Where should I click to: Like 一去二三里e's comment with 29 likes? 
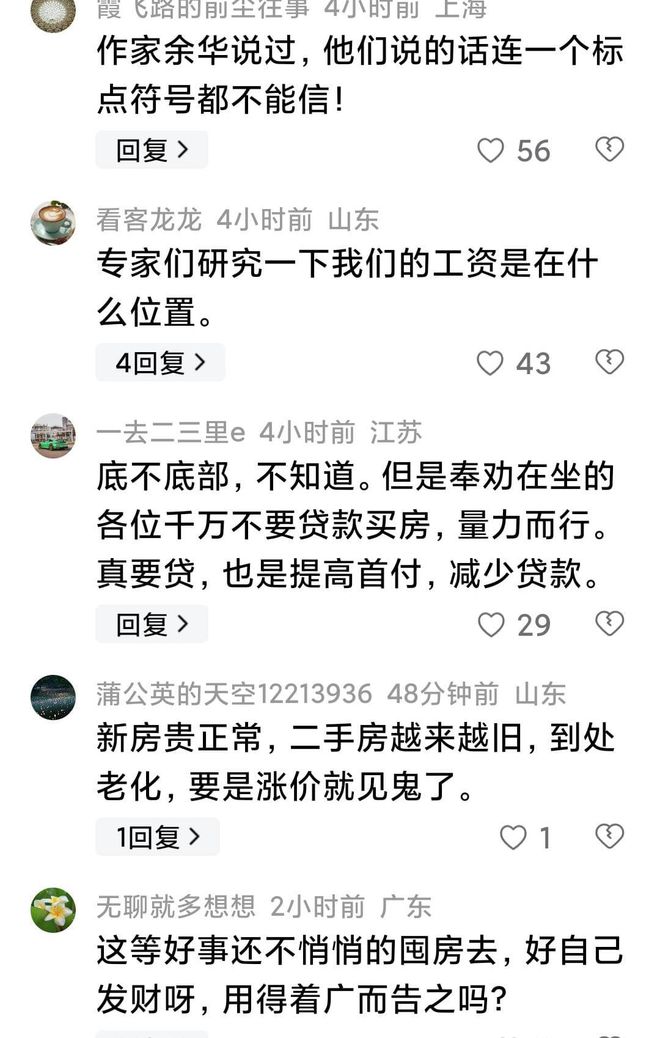point(490,625)
